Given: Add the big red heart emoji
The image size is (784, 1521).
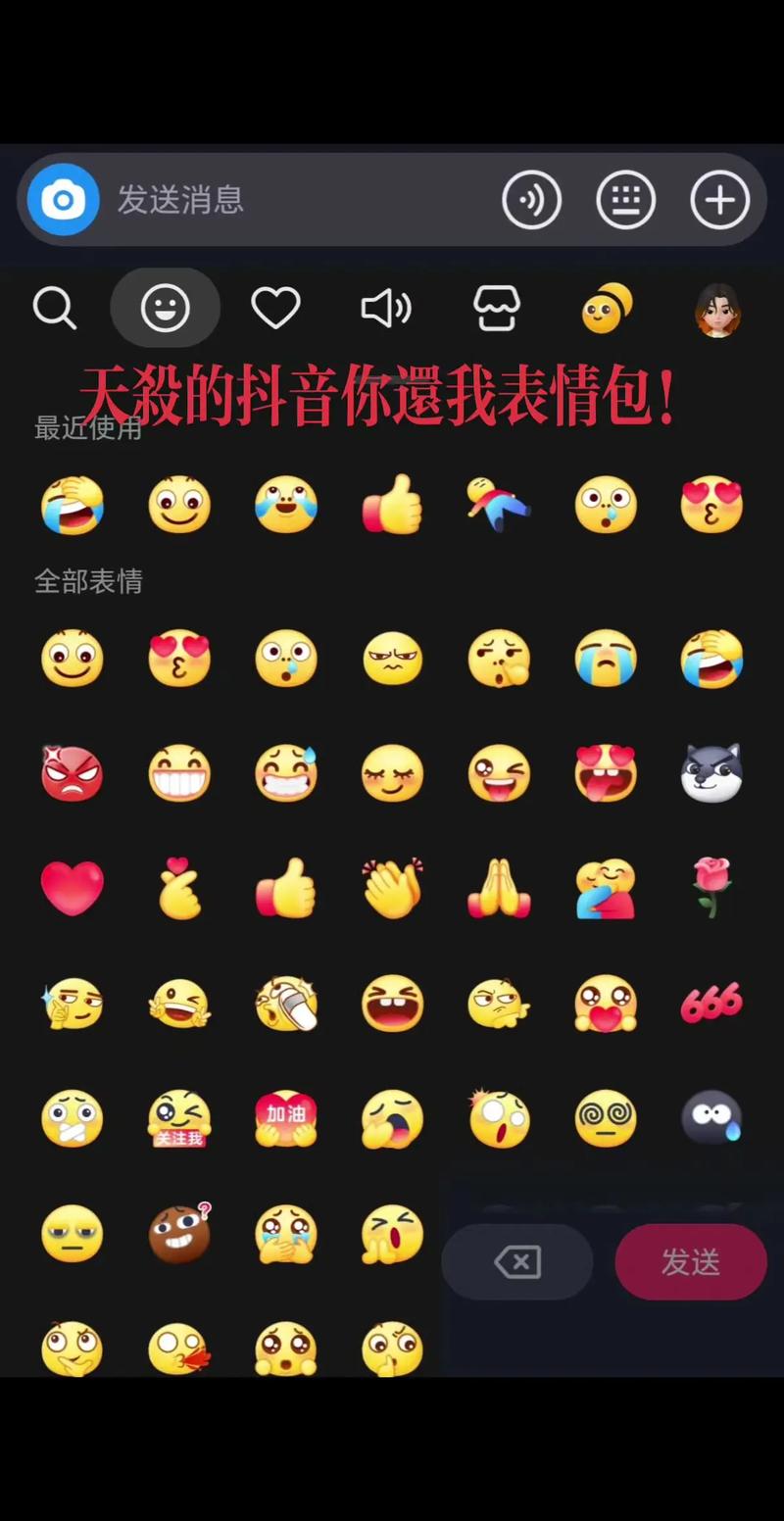Looking at the screenshot, I should pos(73,888).
